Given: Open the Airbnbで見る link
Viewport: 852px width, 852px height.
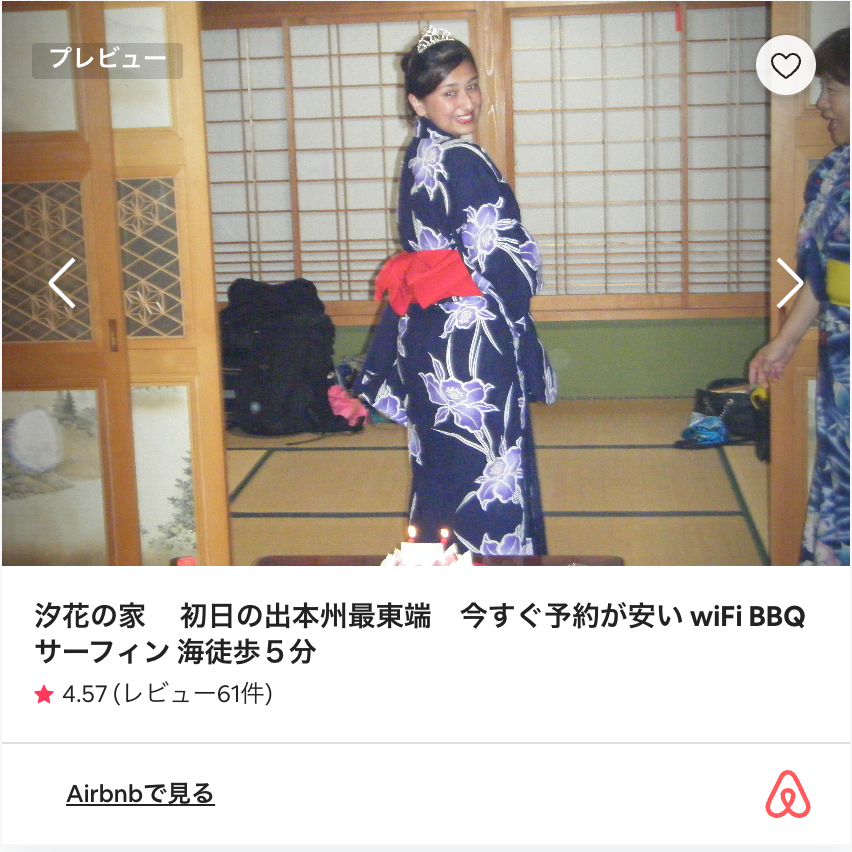Looking at the screenshot, I should pyautogui.click(x=140, y=794).
